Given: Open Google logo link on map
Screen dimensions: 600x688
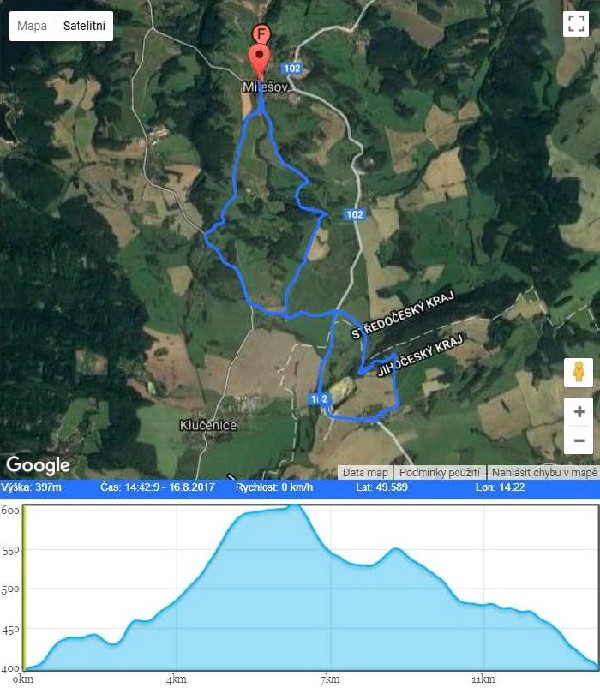Looking at the screenshot, I should 40,465.
